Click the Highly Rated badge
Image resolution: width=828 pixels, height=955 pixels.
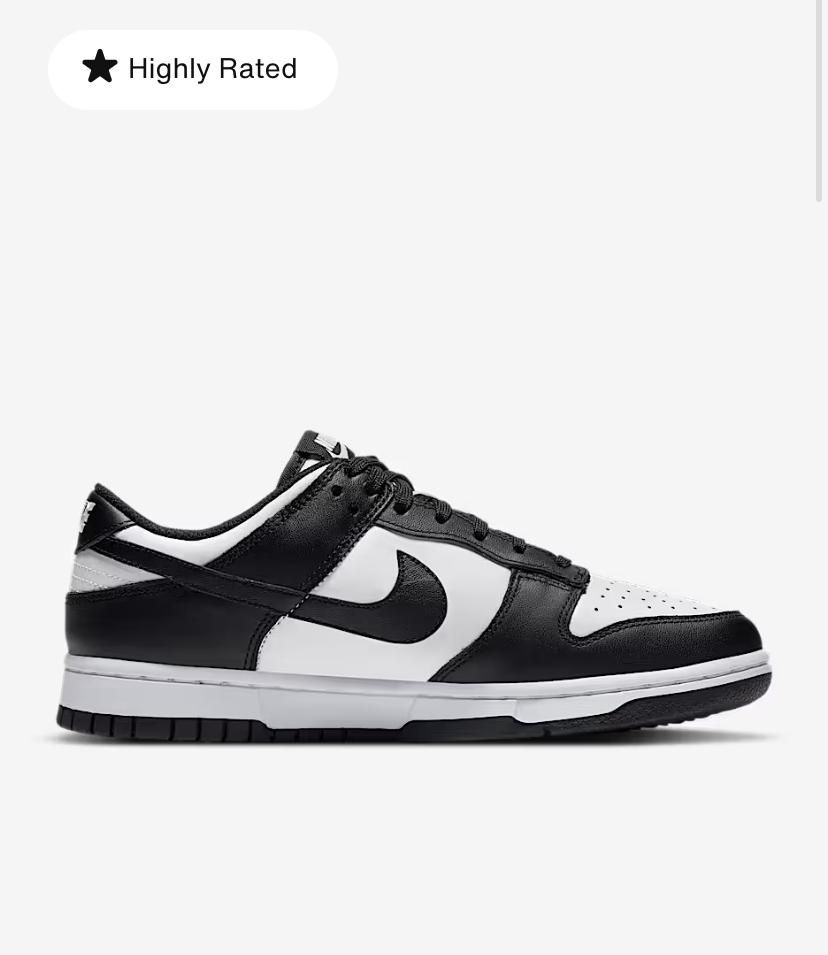(x=192, y=68)
